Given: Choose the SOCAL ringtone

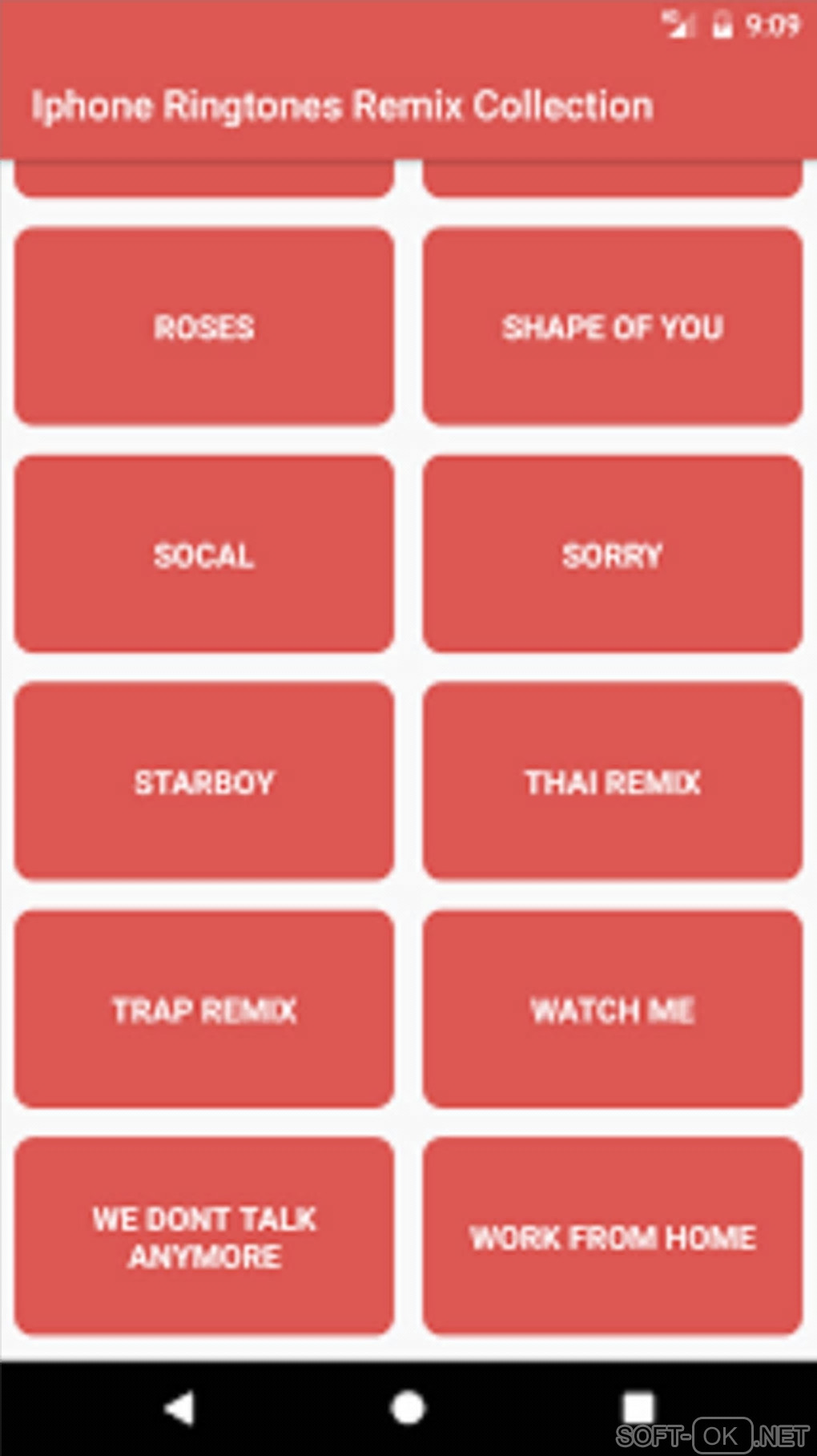Looking at the screenshot, I should [x=204, y=555].
